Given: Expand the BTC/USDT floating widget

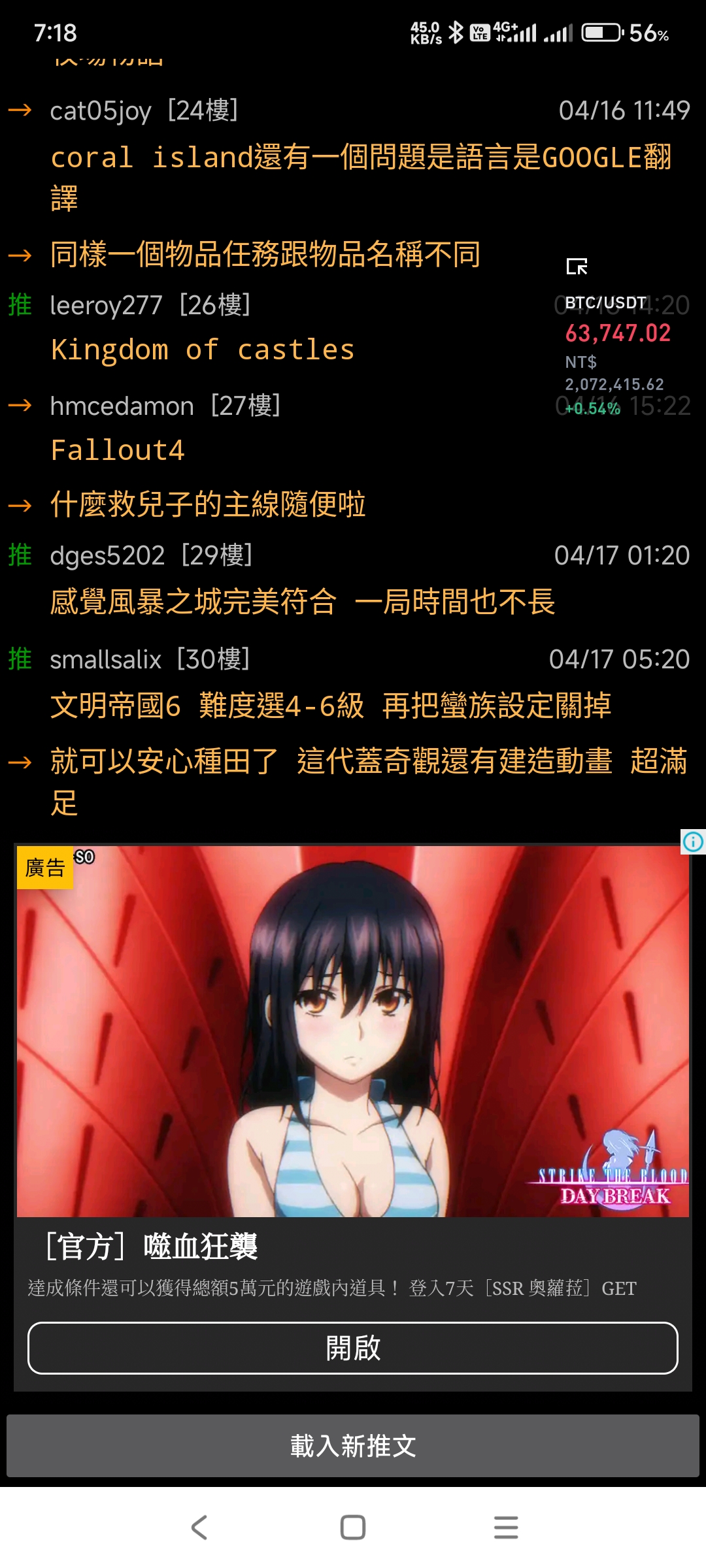Looking at the screenshot, I should pyautogui.click(x=577, y=267).
